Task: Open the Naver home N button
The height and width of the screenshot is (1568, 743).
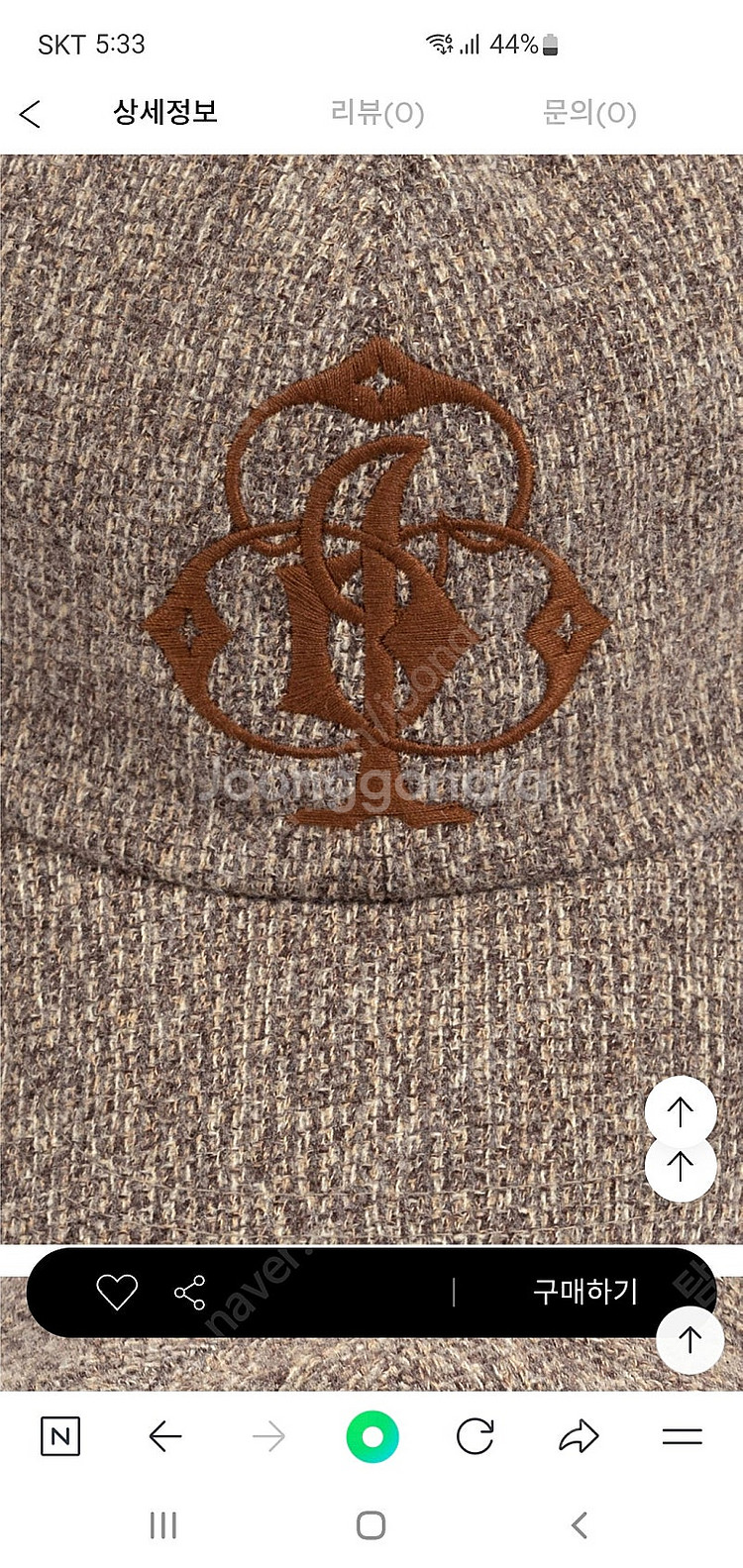Action: pos(60,1436)
